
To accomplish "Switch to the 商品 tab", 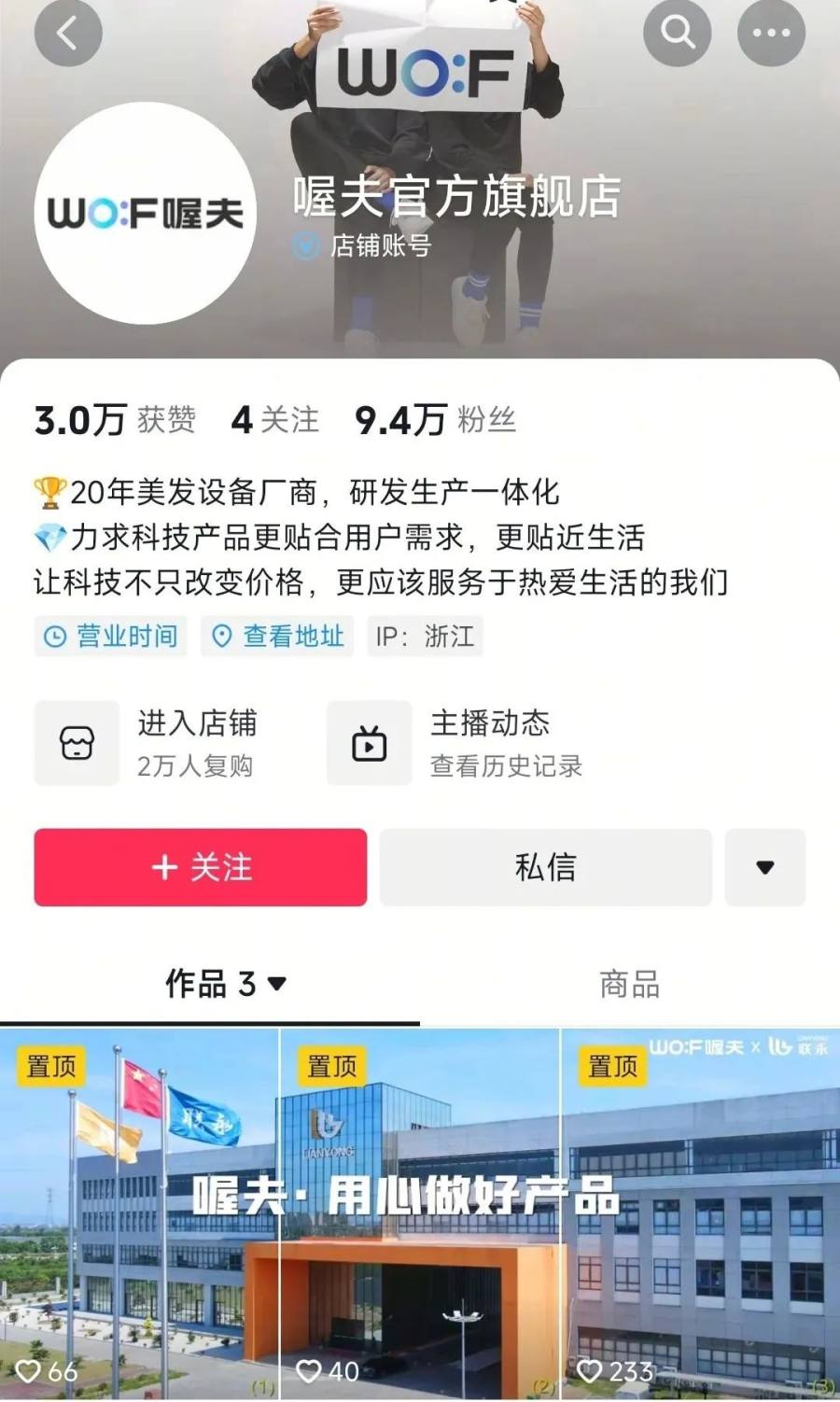I will click(629, 984).
